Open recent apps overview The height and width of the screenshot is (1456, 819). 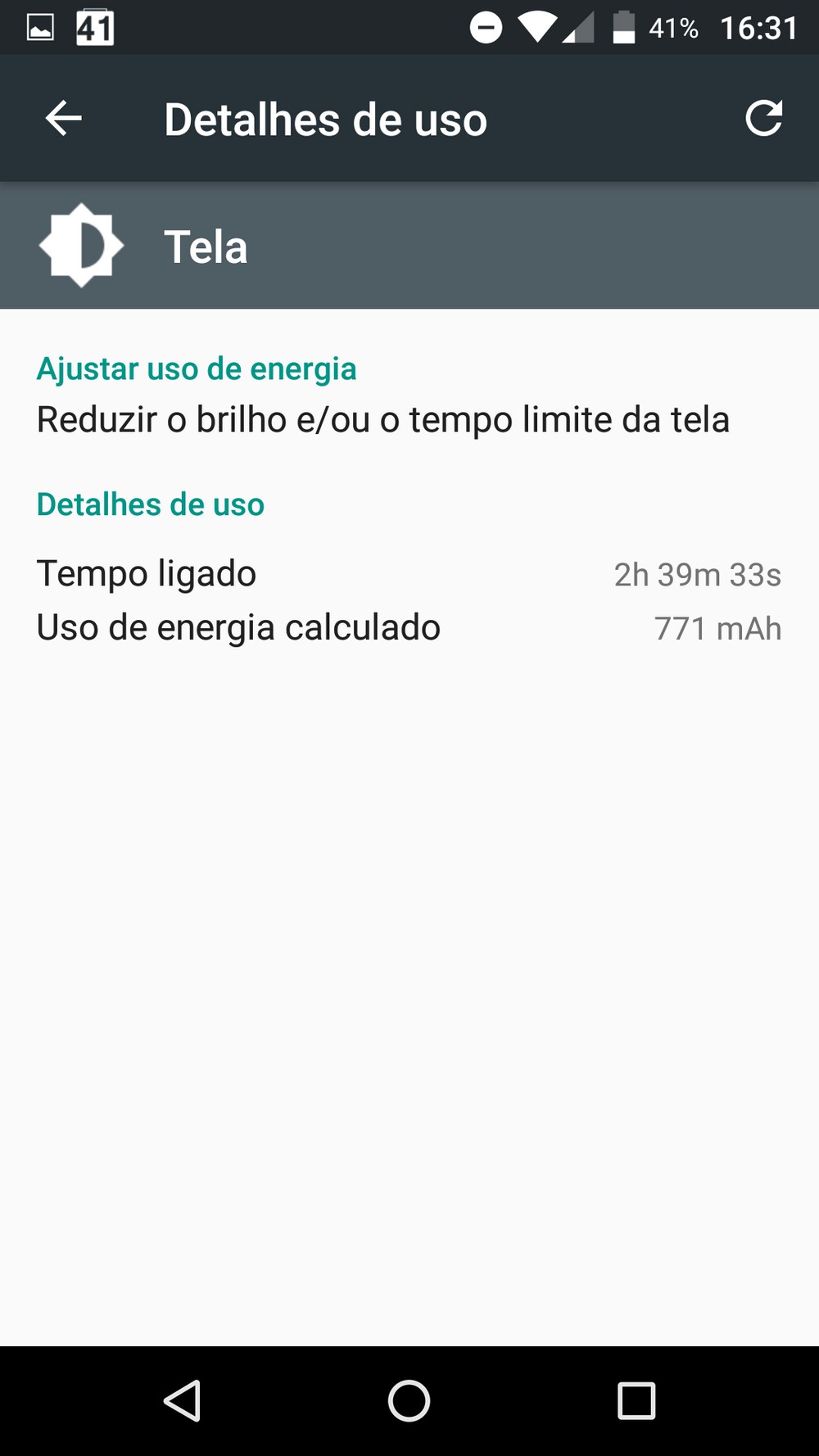(636, 1400)
